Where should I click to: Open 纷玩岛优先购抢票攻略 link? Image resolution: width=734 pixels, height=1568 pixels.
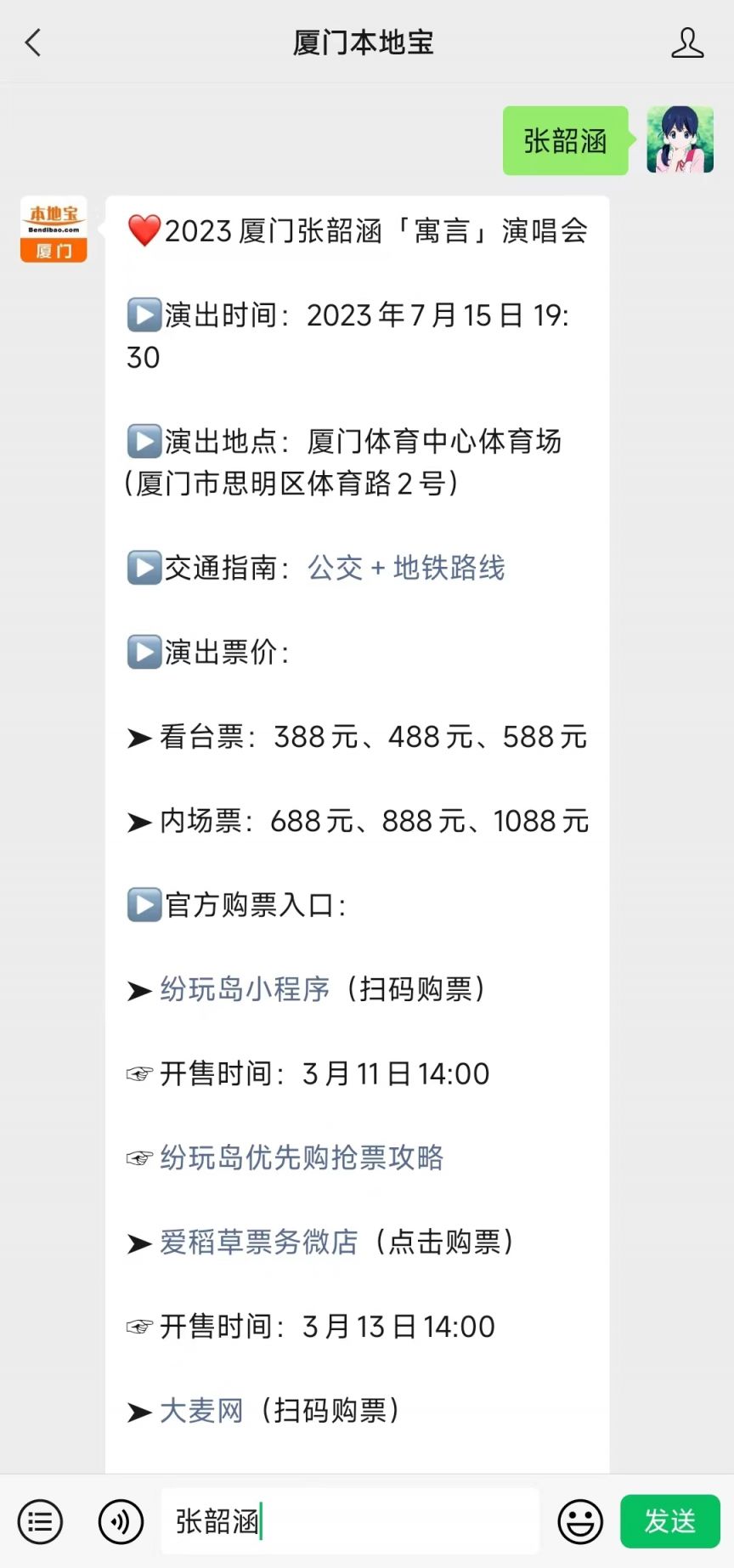[x=302, y=1158]
